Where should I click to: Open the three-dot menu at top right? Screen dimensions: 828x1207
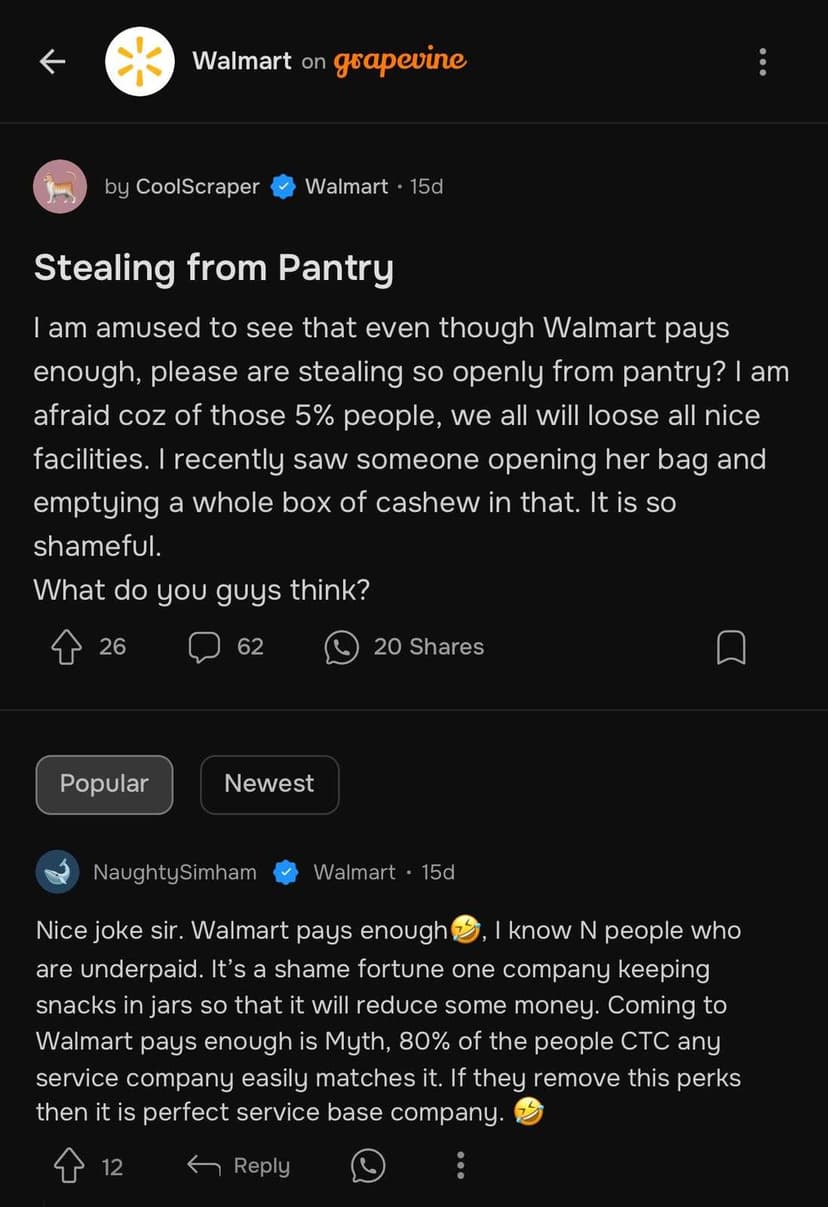(x=763, y=61)
